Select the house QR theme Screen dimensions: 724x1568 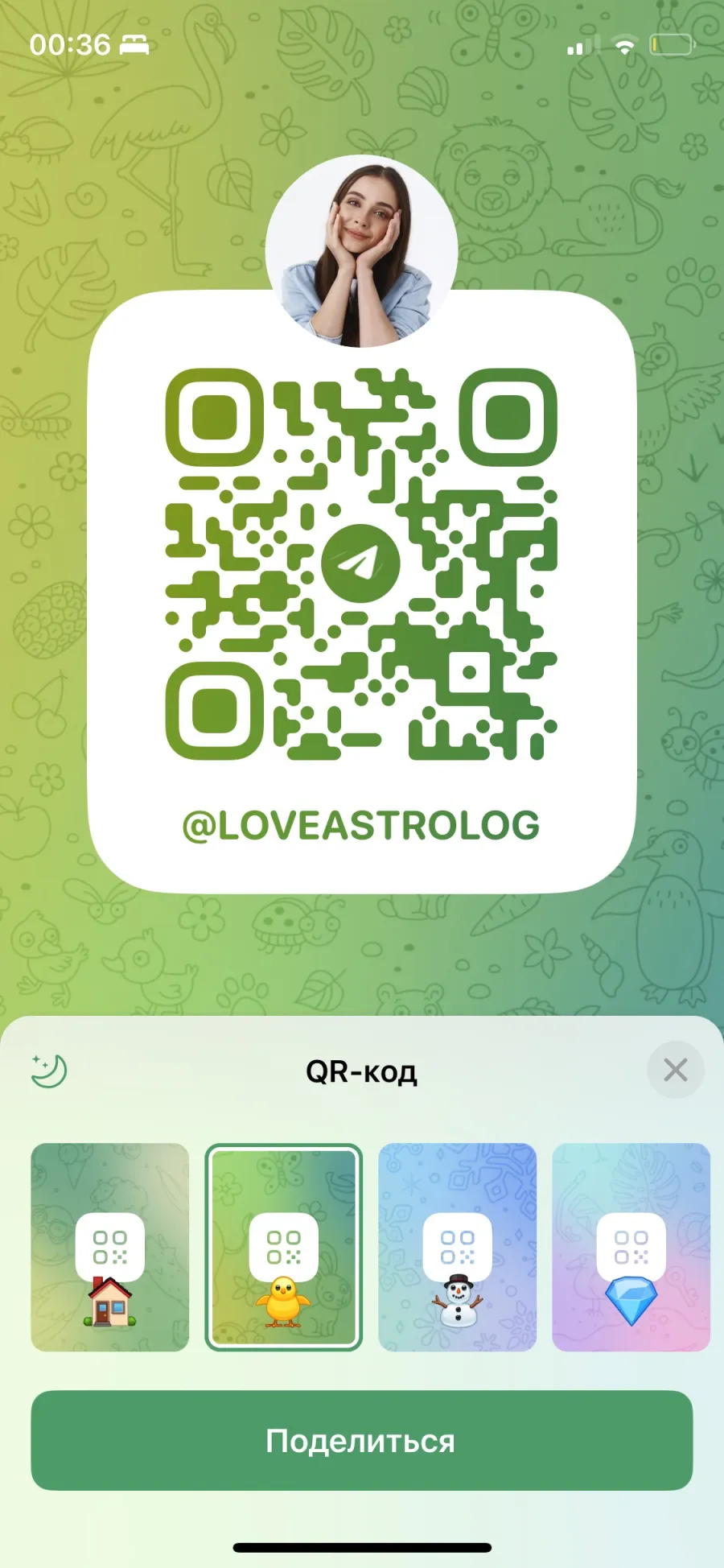click(x=110, y=1247)
